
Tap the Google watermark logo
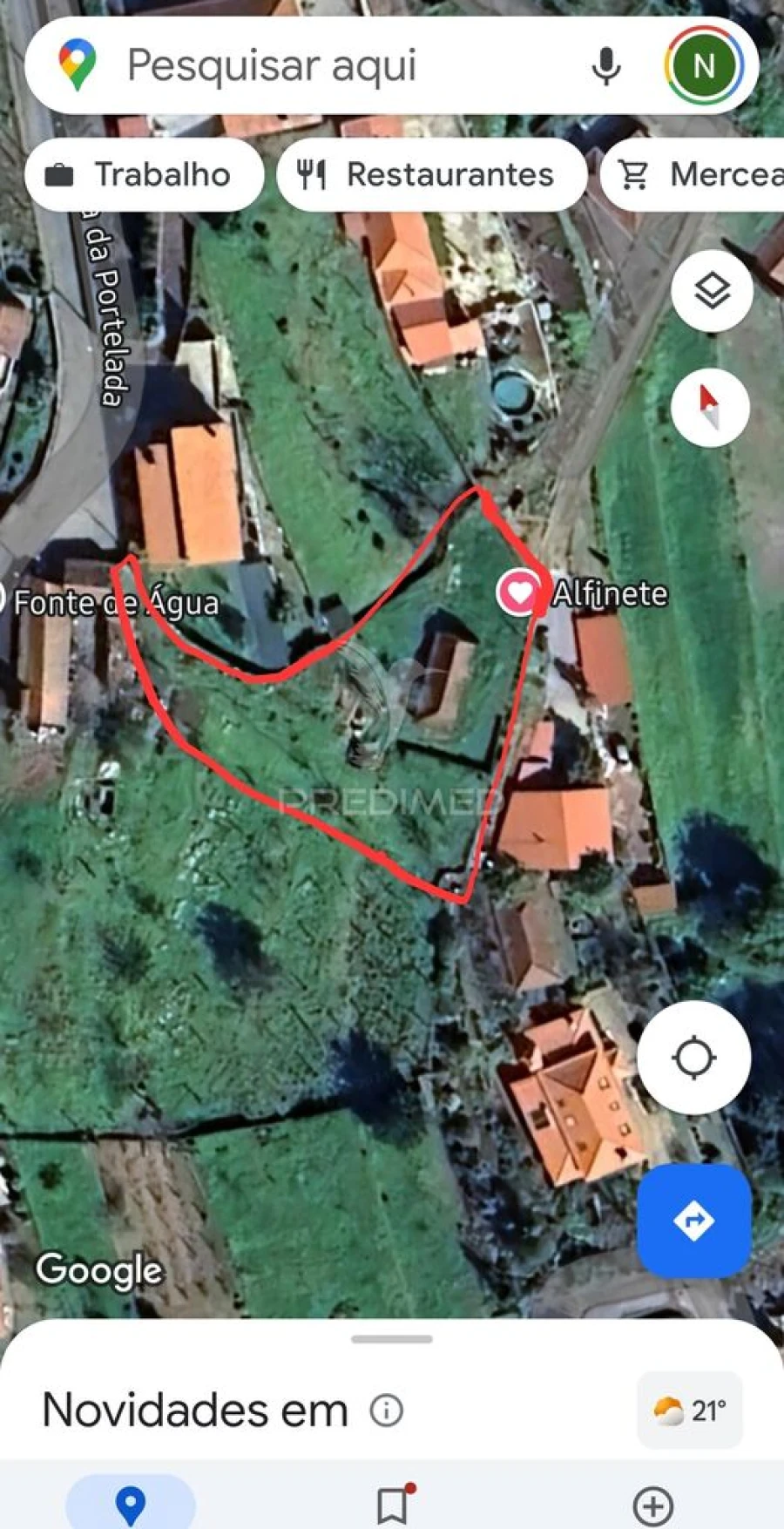click(98, 1270)
